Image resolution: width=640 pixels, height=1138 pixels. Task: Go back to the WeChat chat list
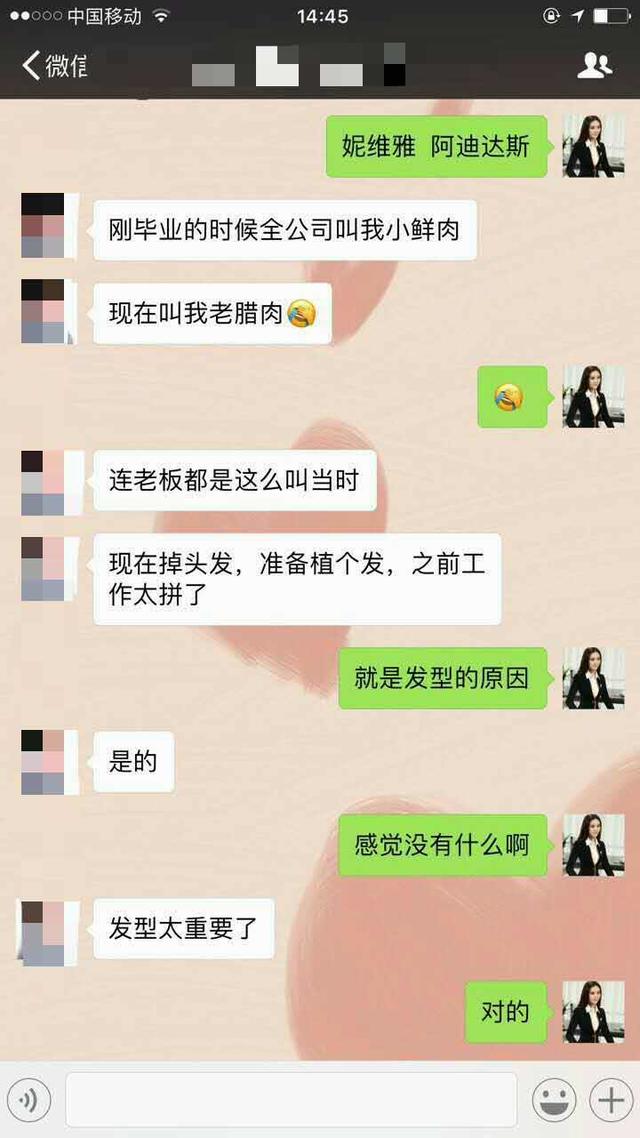[52, 67]
